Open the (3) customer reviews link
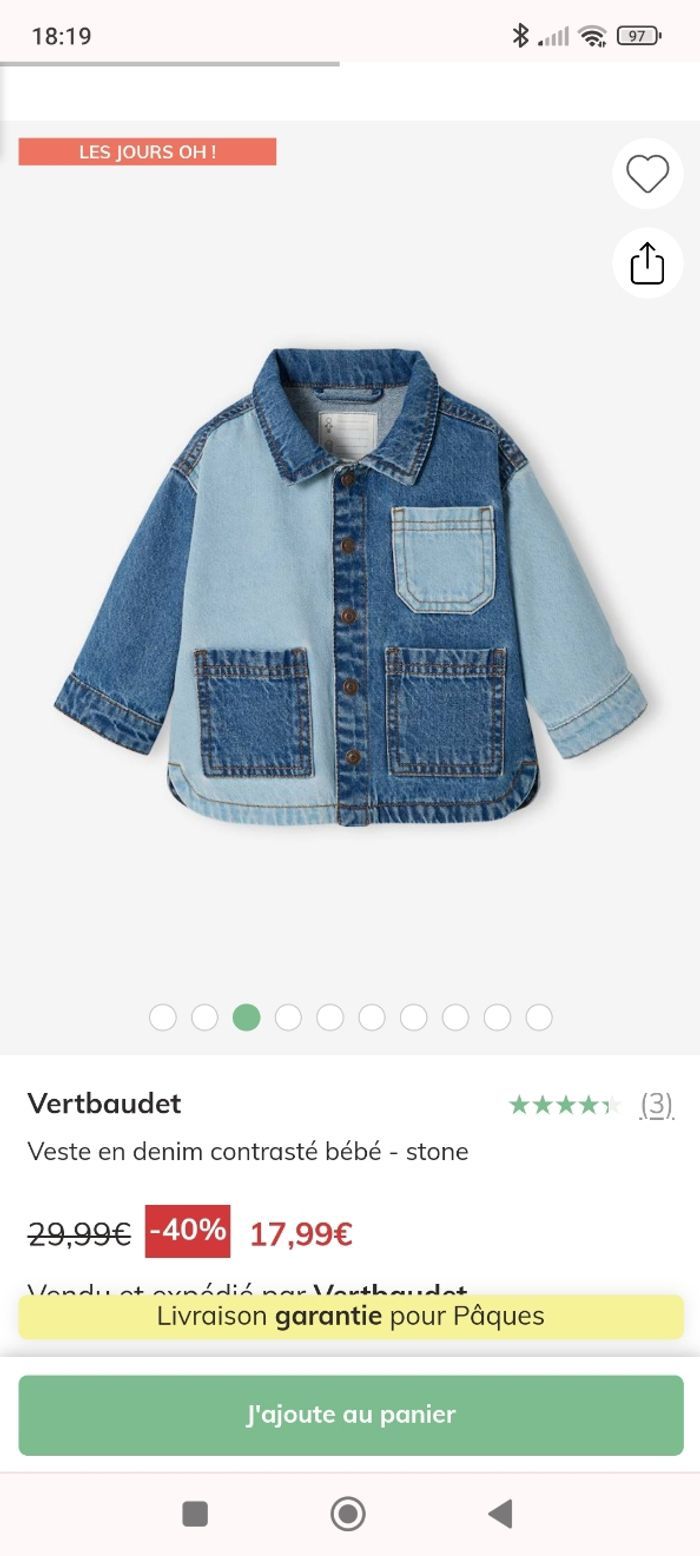The width and height of the screenshot is (700, 1556). point(656,1103)
